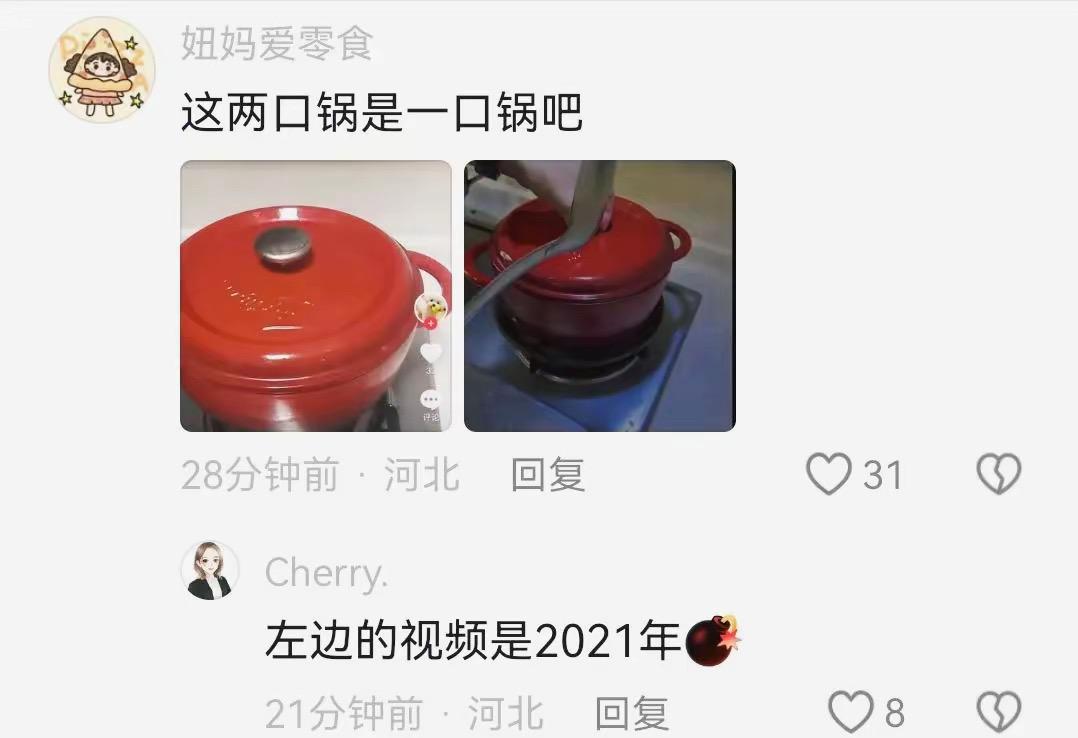Open the right pot-on-stove image
The image size is (1078, 738).
pos(599,296)
